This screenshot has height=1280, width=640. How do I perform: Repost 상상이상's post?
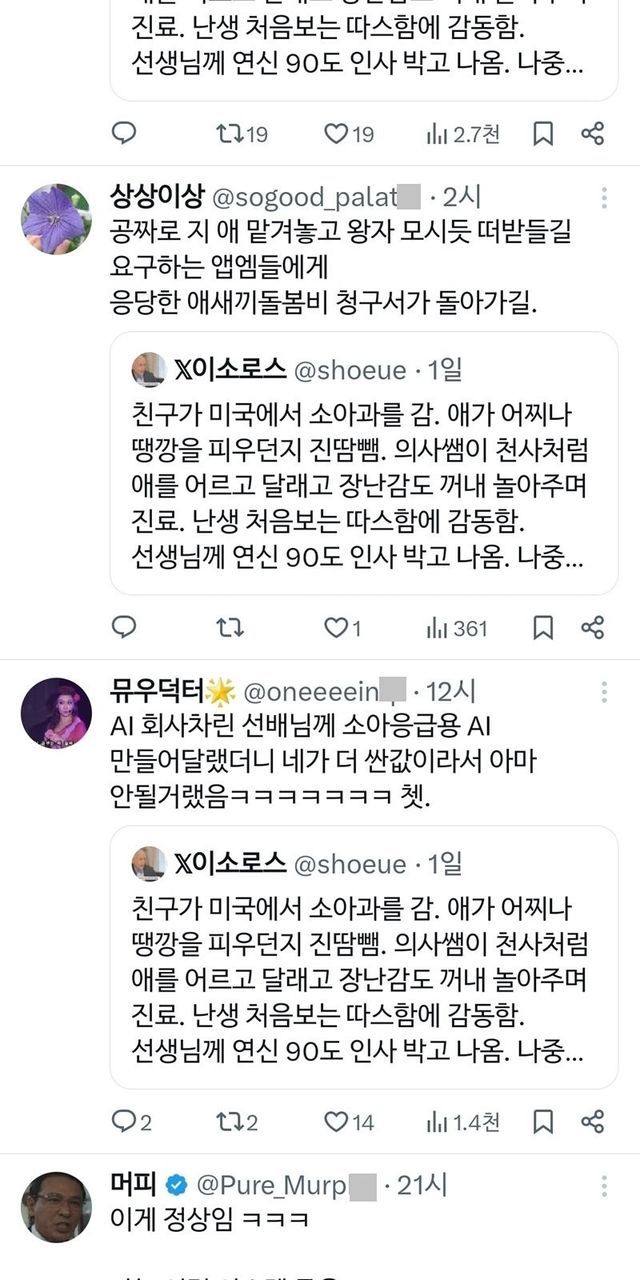click(230, 627)
